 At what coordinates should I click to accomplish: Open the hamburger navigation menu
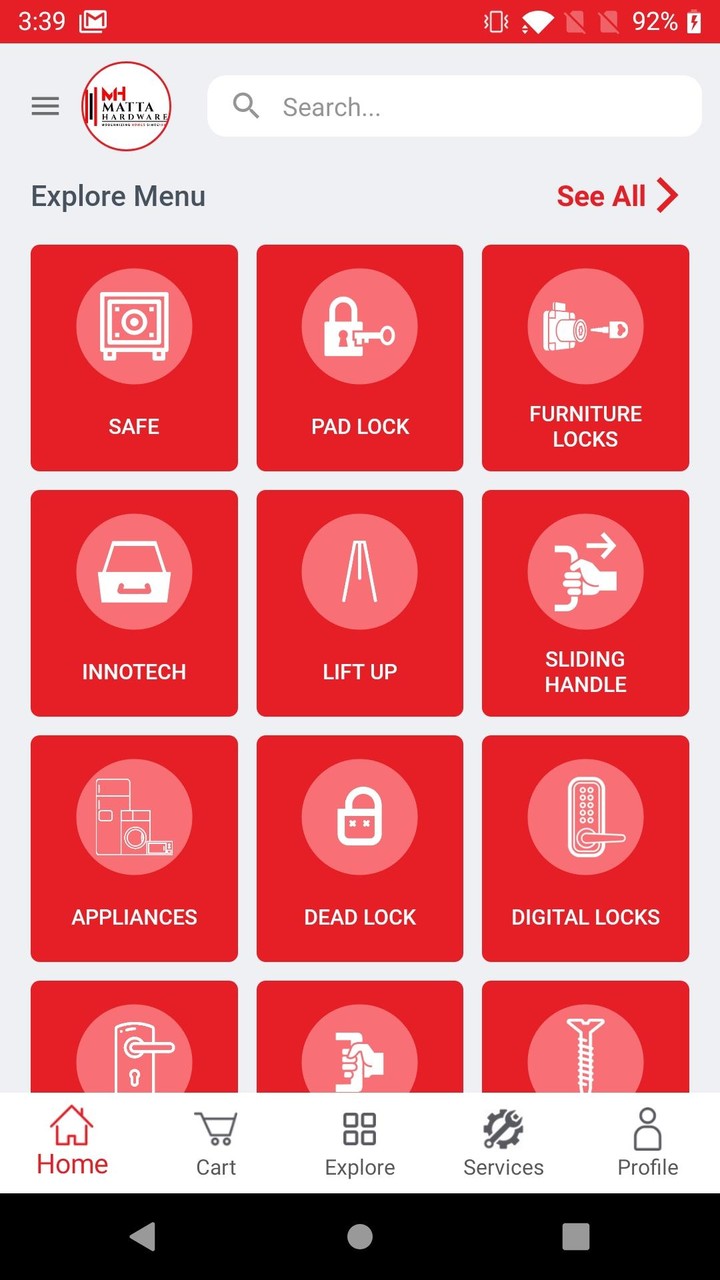[44, 105]
